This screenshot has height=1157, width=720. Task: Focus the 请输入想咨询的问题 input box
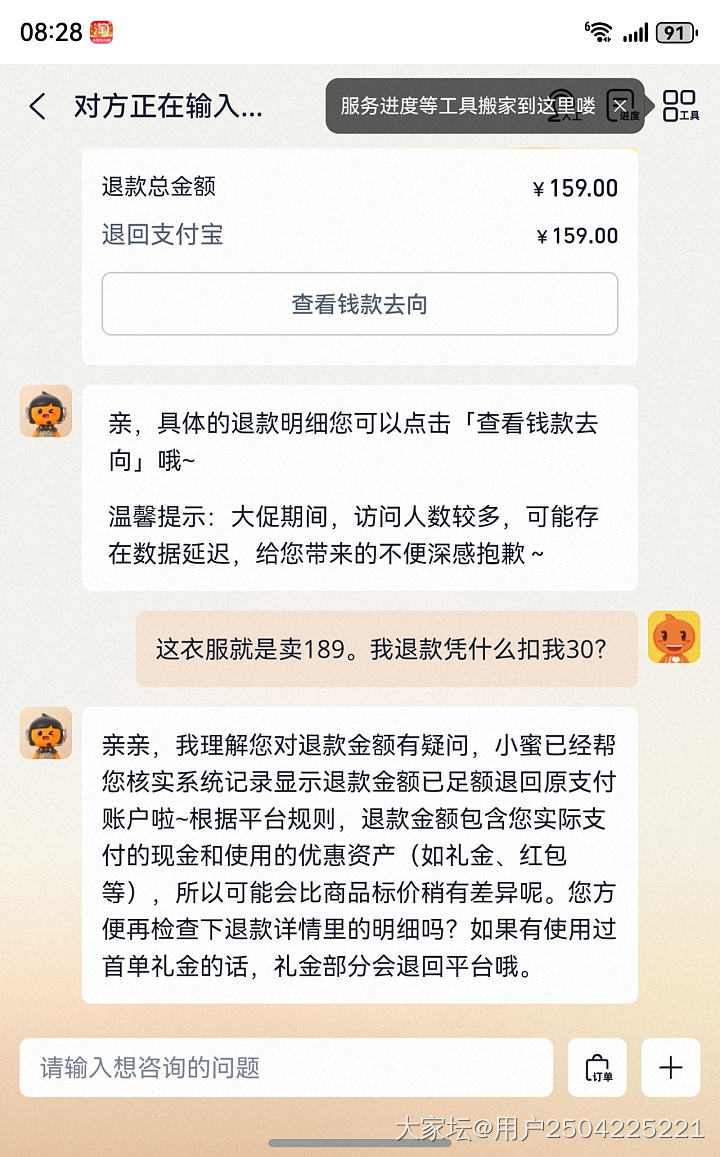286,1067
